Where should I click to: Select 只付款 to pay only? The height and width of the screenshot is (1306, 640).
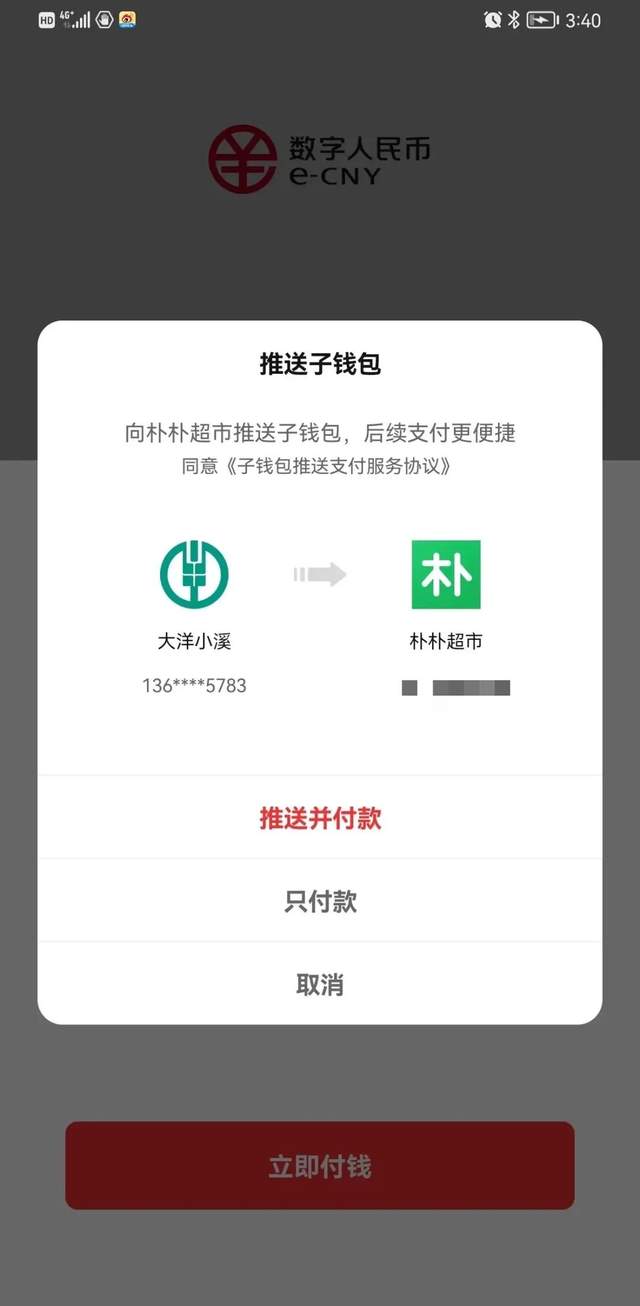click(x=320, y=901)
